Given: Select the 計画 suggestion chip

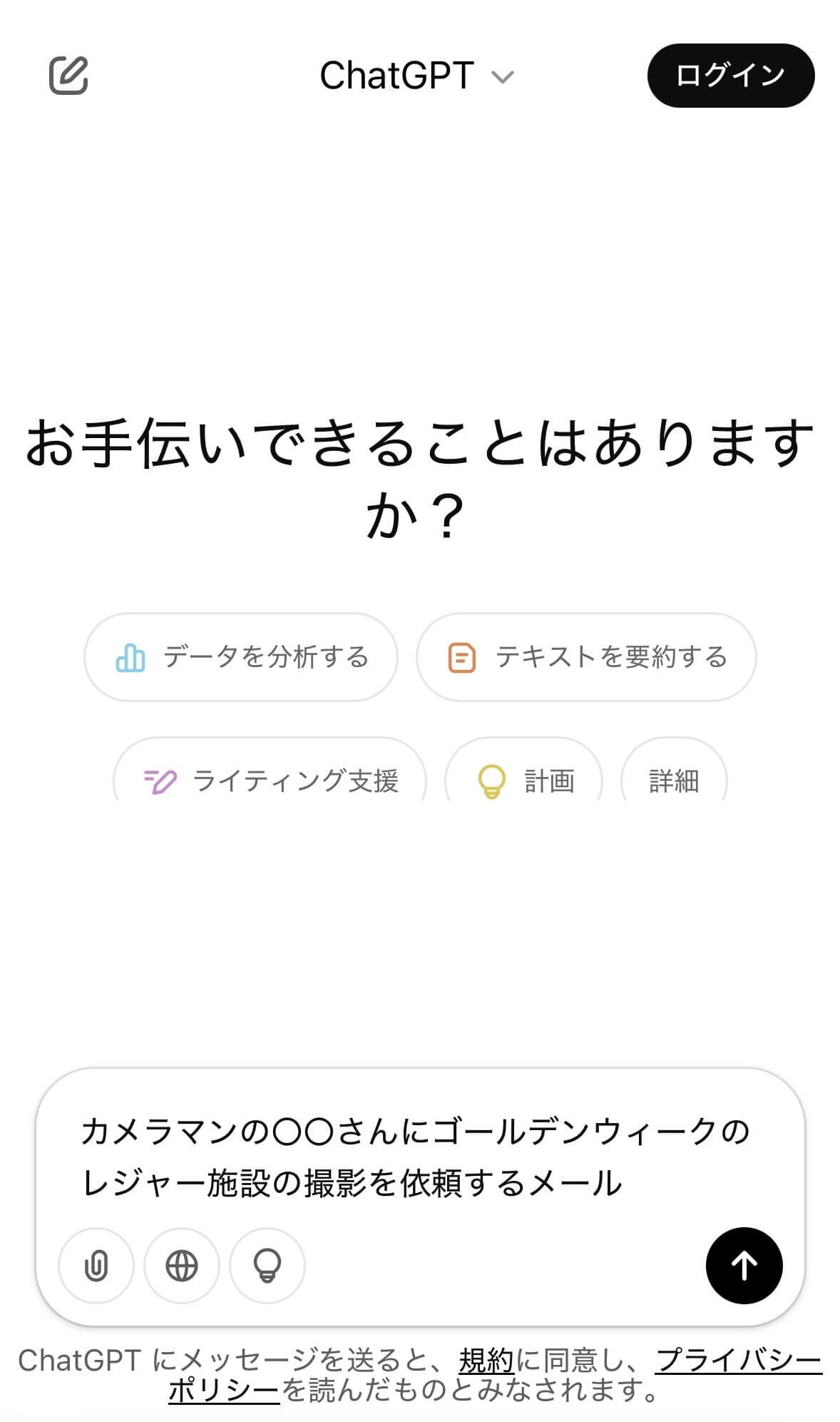Looking at the screenshot, I should pos(523,779).
